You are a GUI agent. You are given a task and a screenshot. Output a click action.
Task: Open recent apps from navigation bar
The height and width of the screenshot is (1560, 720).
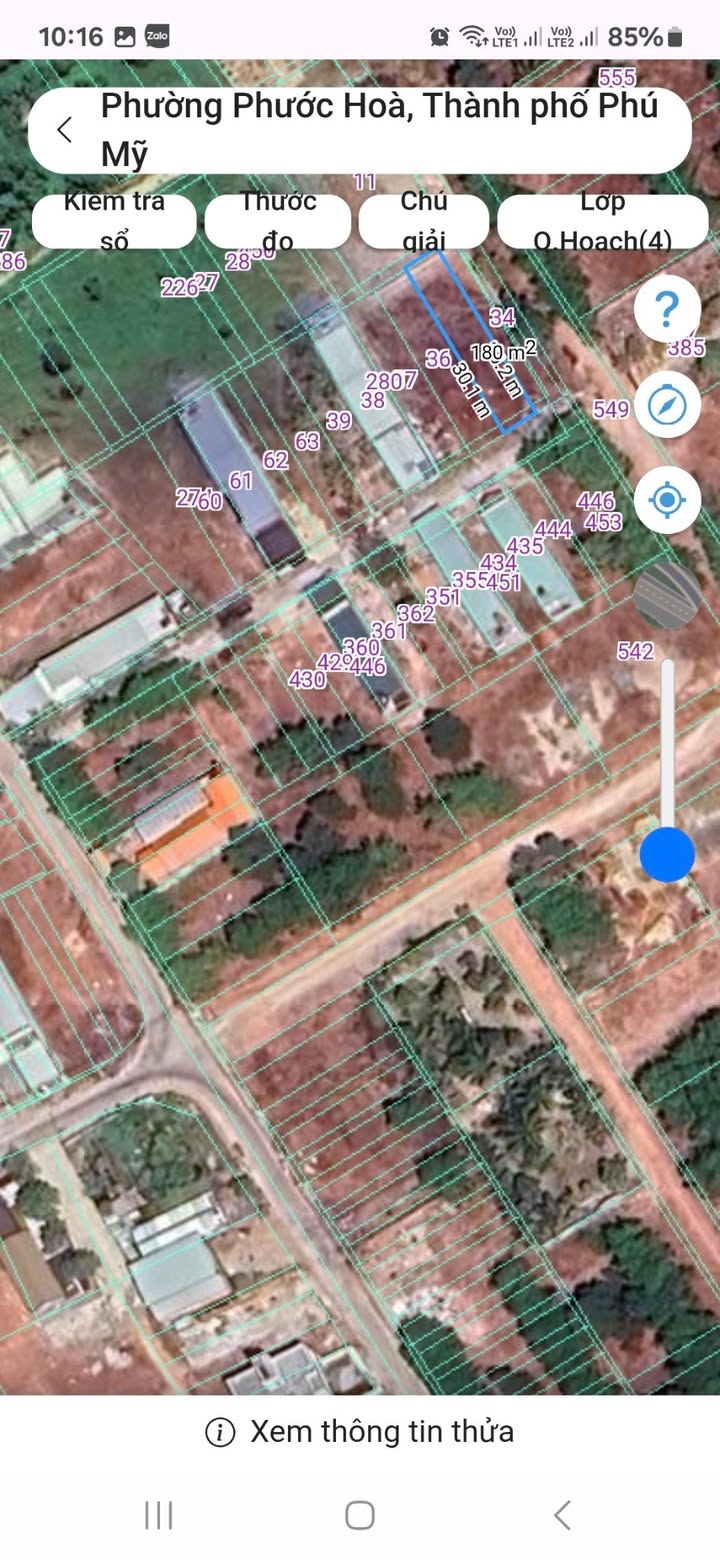pos(159,1515)
